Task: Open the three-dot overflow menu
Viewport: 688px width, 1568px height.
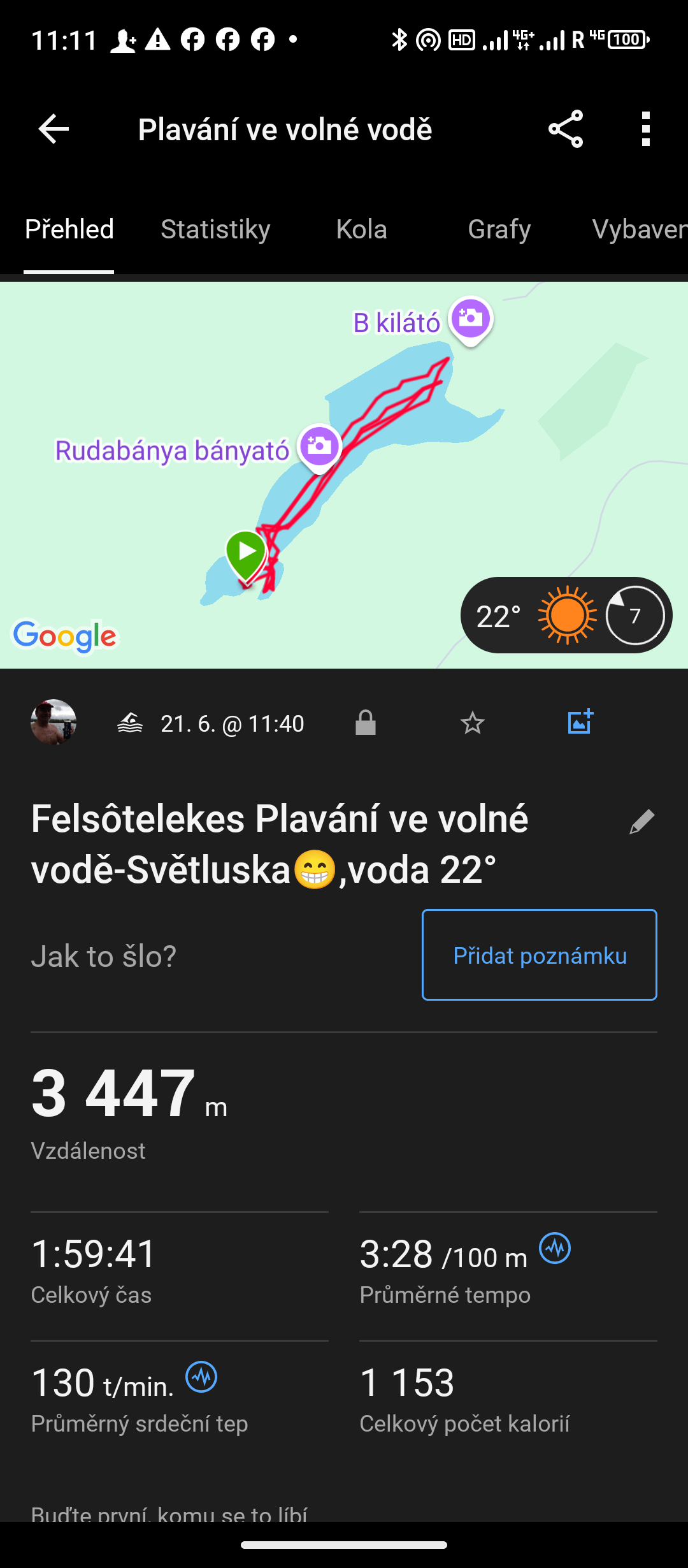Action: tap(646, 129)
